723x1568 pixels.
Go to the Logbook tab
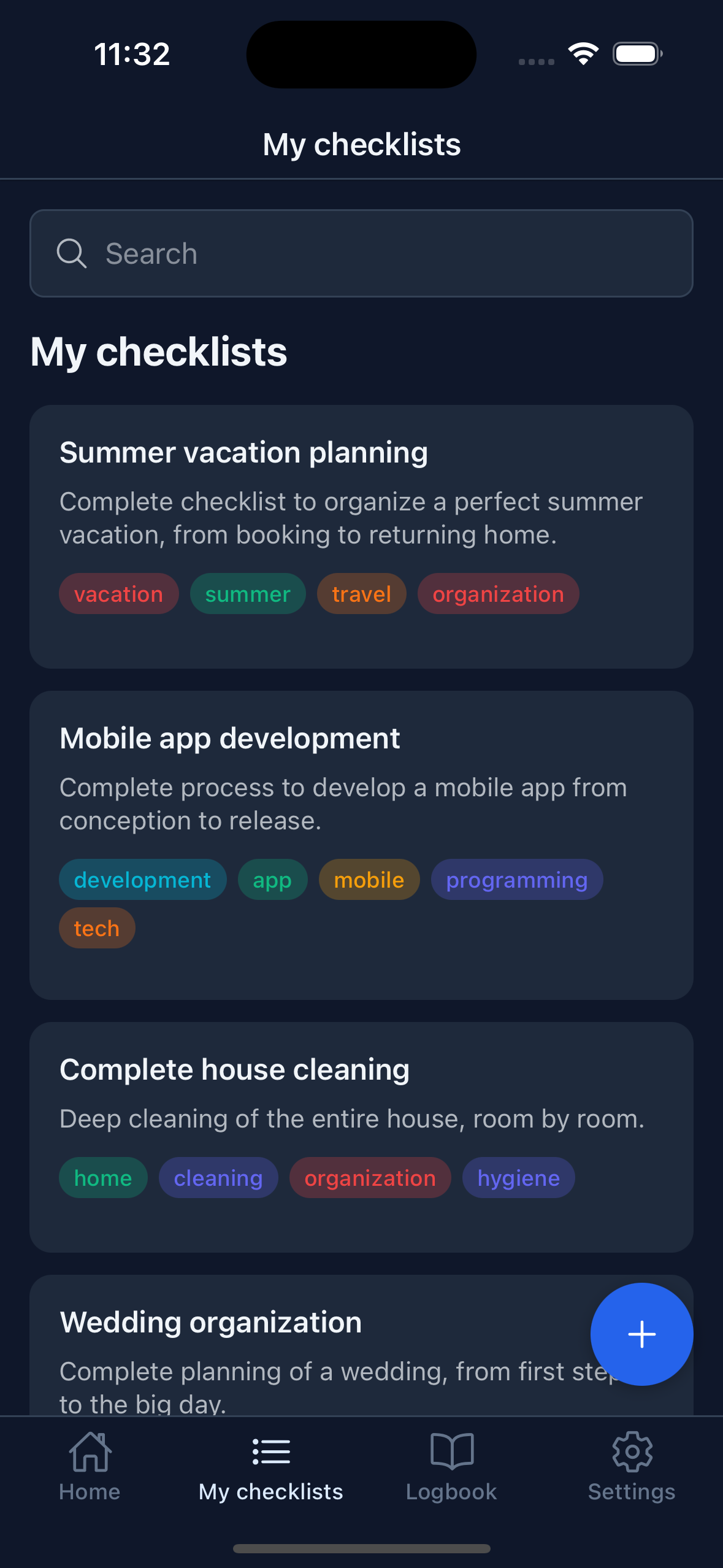(451, 1466)
